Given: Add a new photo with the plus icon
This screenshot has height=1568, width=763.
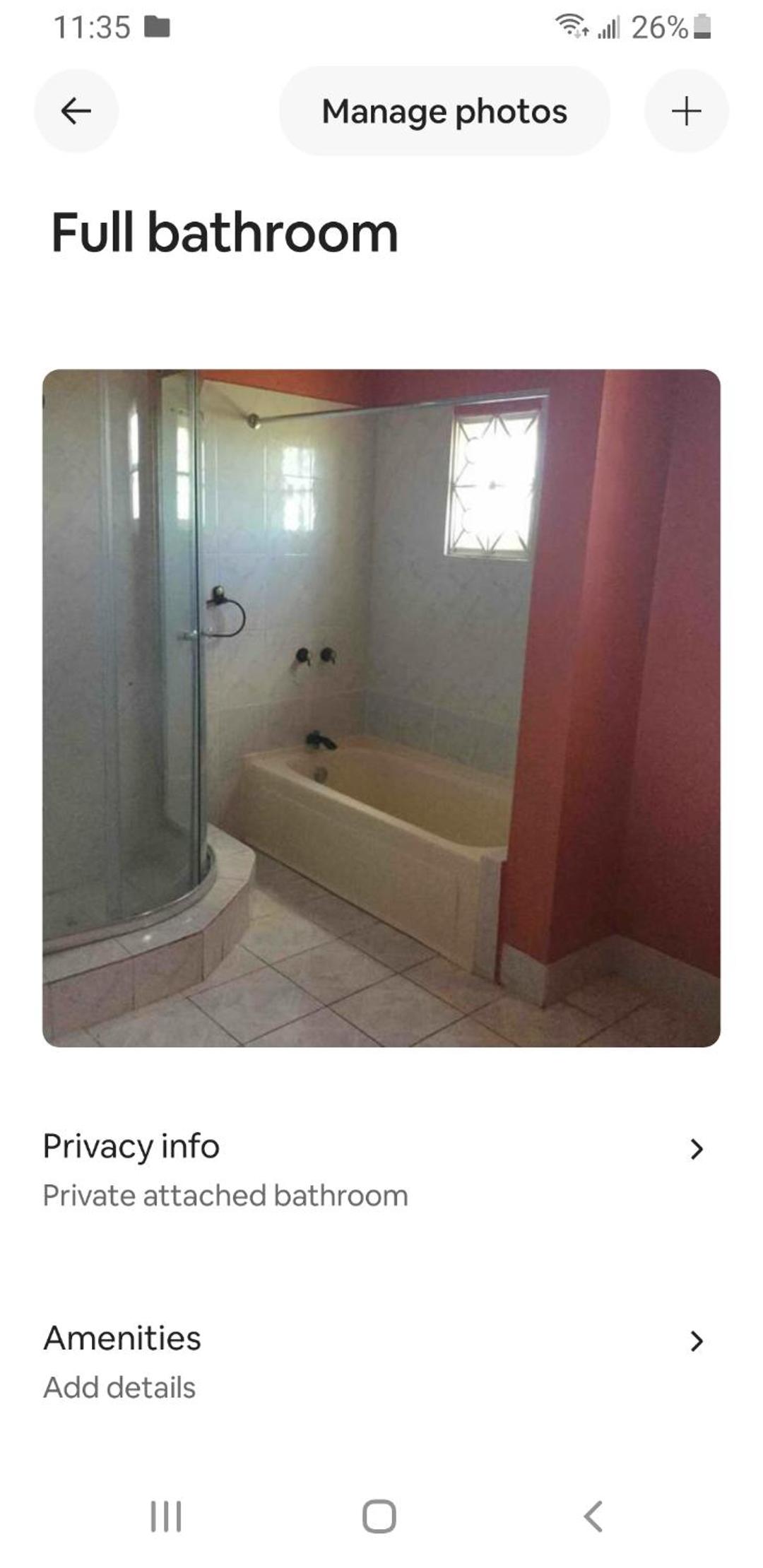Looking at the screenshot, I should coord(686,111).
